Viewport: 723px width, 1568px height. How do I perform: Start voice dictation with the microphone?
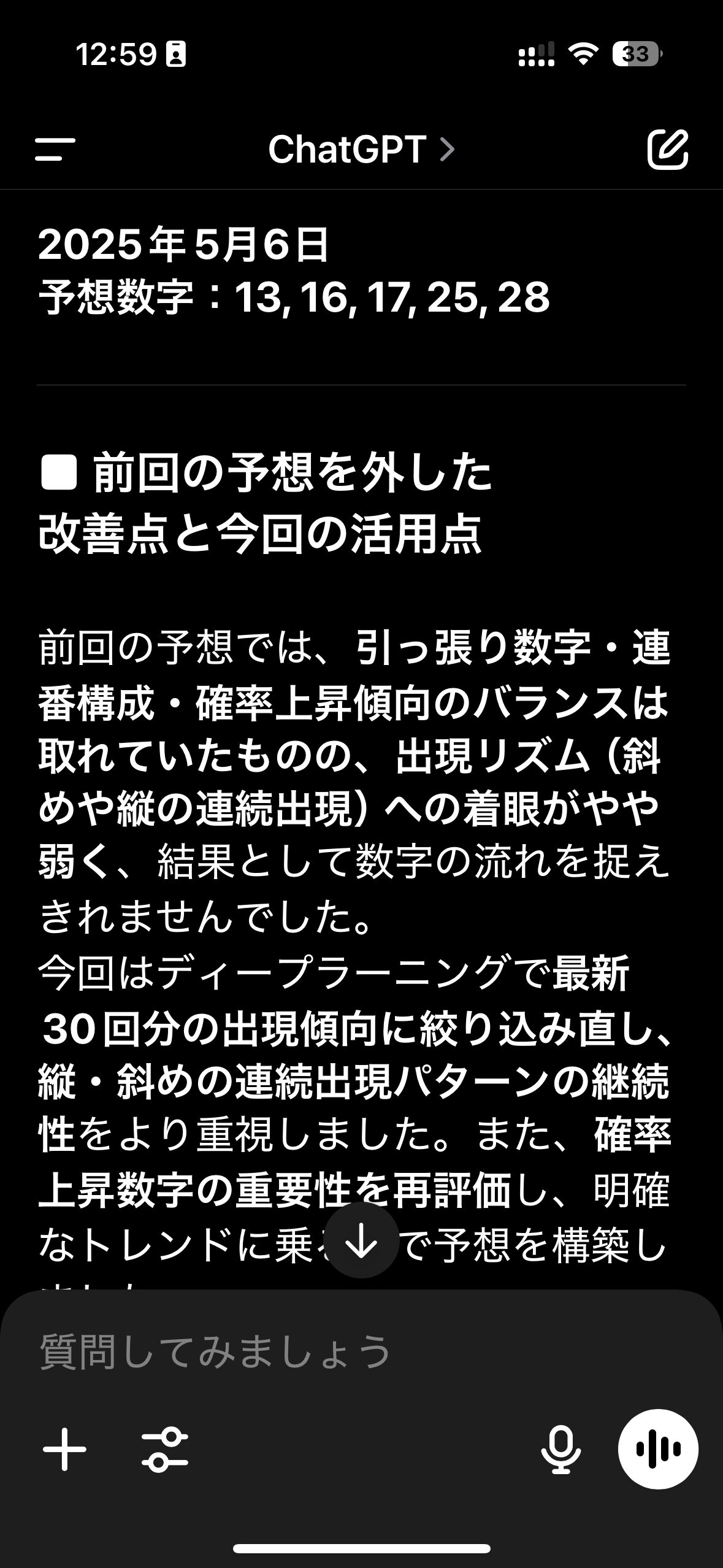(x=560, y=1450)
